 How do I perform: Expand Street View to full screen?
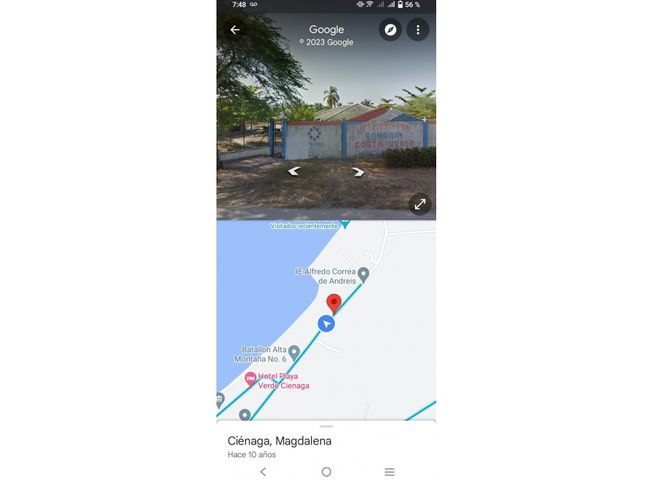(x=420, y=204)
